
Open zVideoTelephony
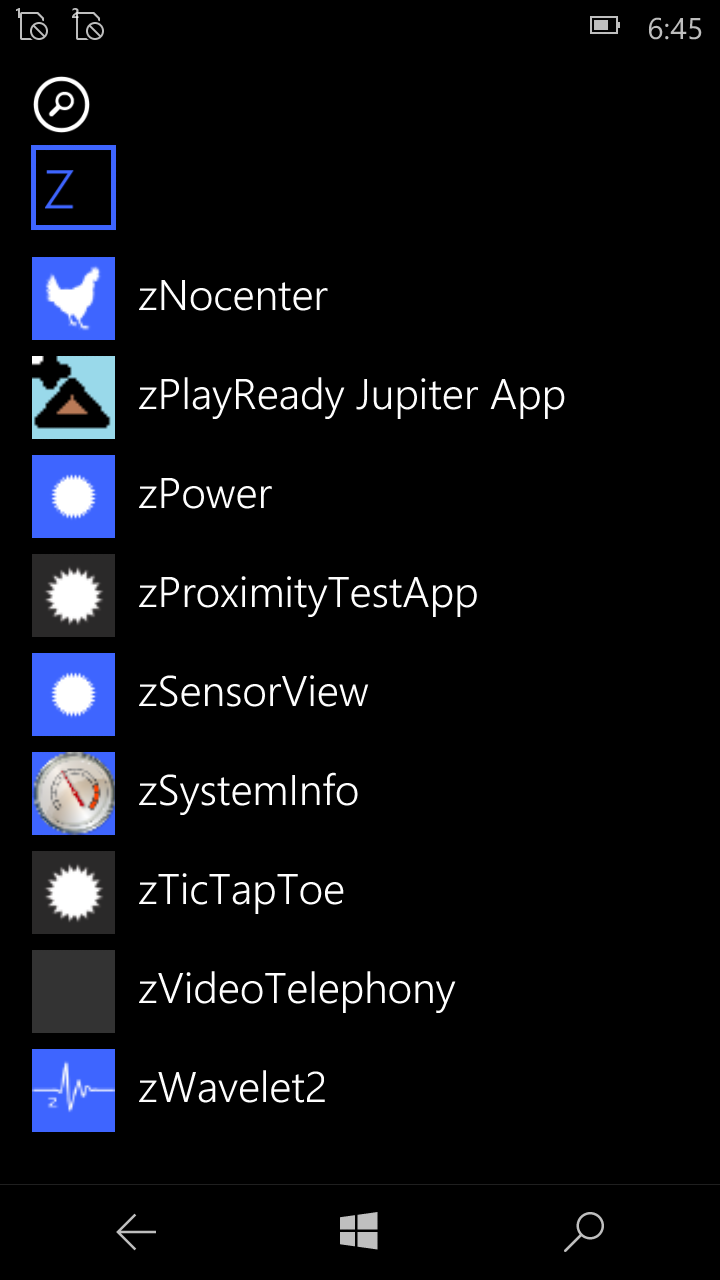360,991
